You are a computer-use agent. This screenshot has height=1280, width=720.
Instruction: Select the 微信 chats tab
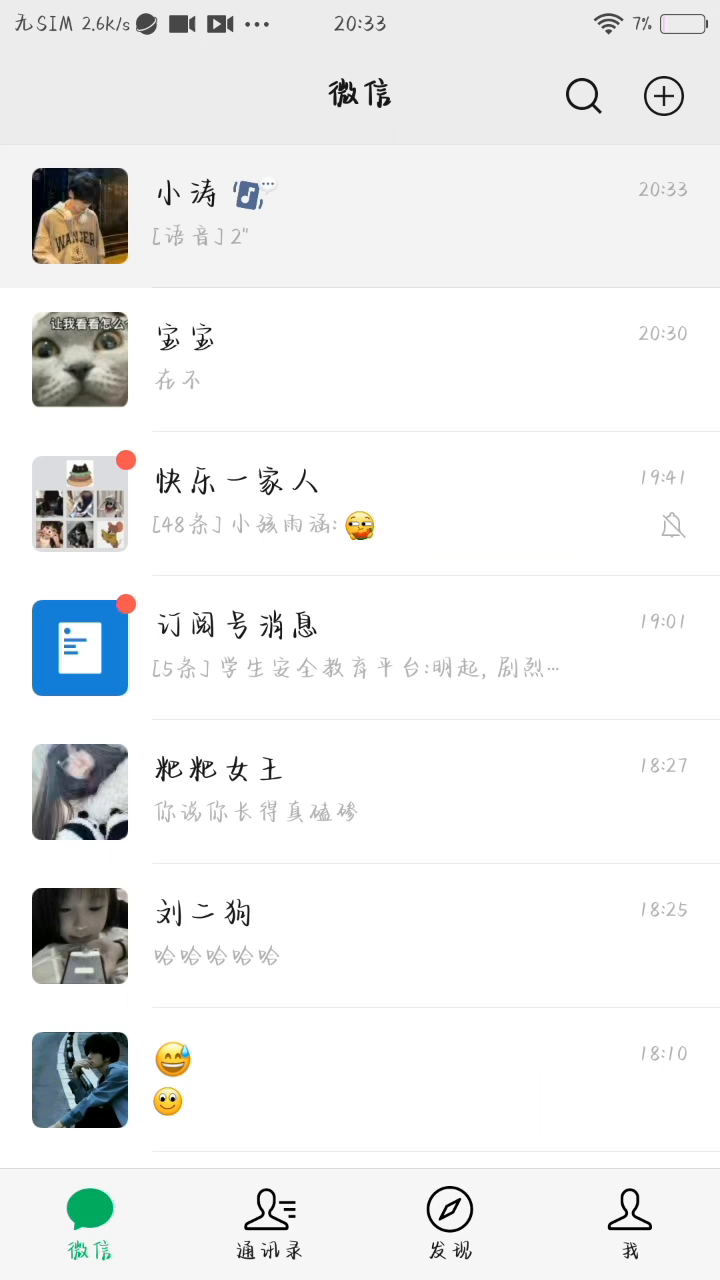[90, 1224]
